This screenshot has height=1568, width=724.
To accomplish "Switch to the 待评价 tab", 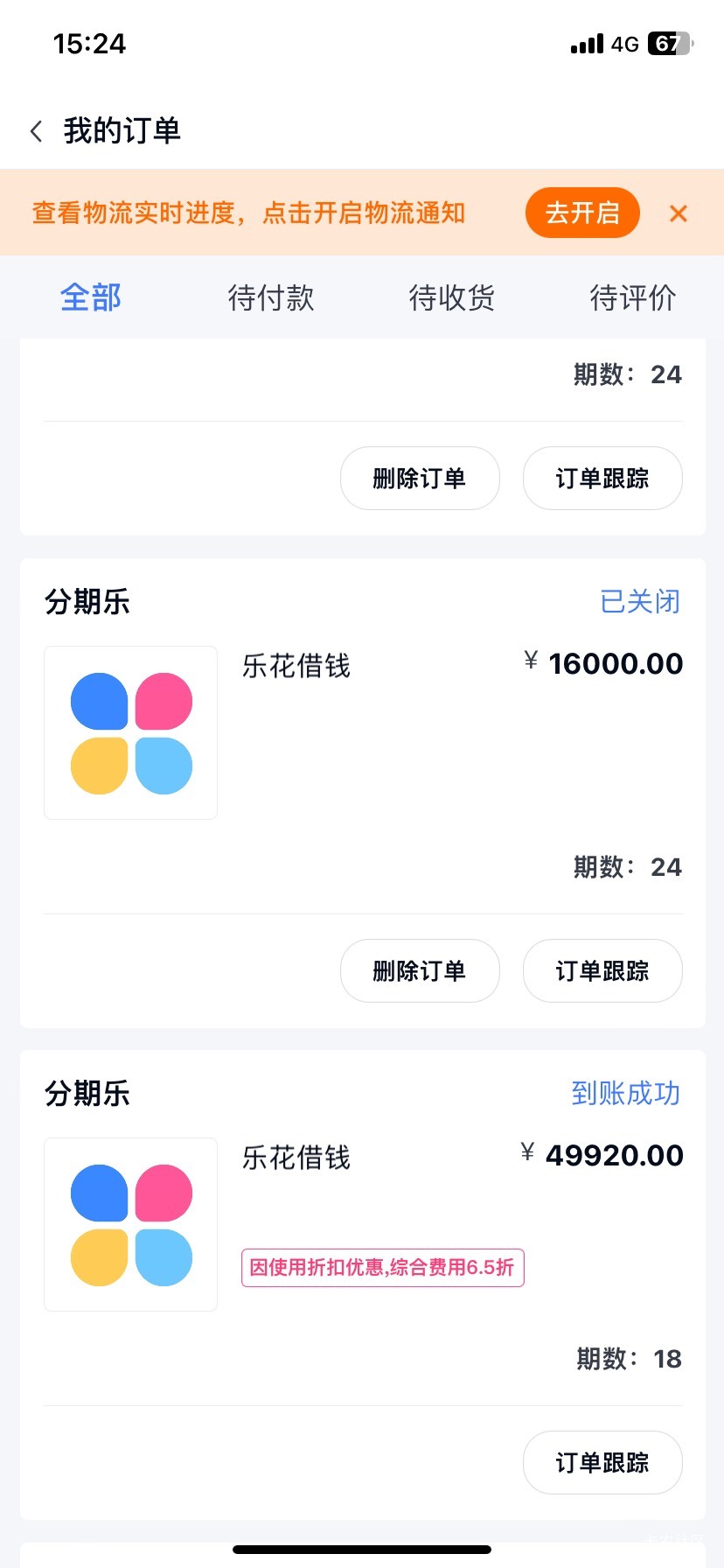I will point(633,297).
